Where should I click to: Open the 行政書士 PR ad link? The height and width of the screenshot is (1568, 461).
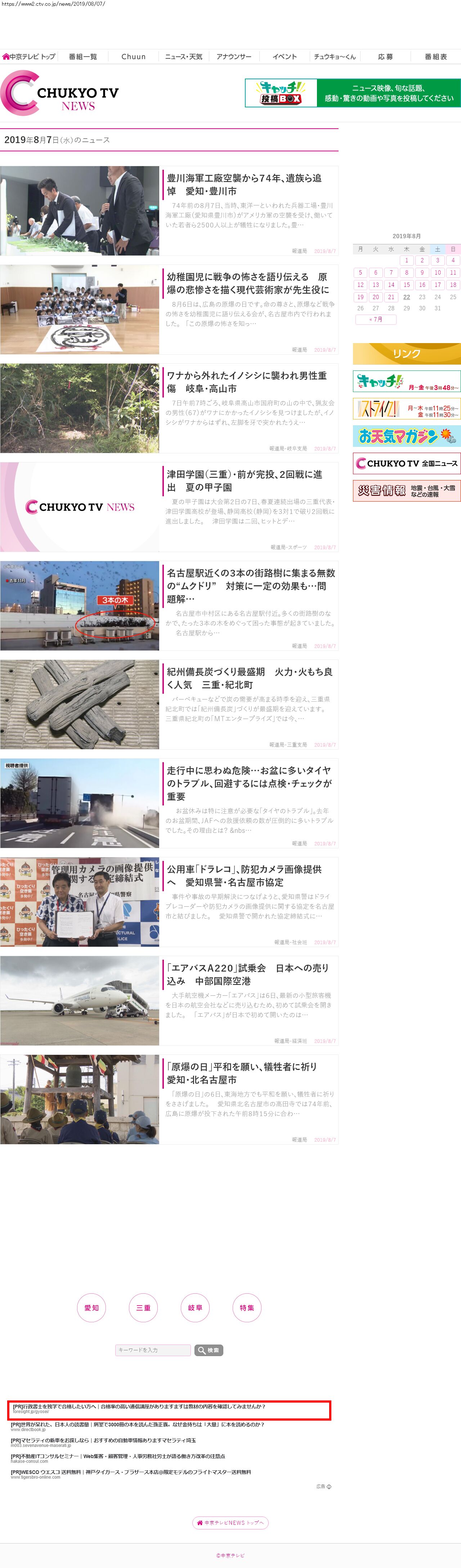(x=169, y=1407)
